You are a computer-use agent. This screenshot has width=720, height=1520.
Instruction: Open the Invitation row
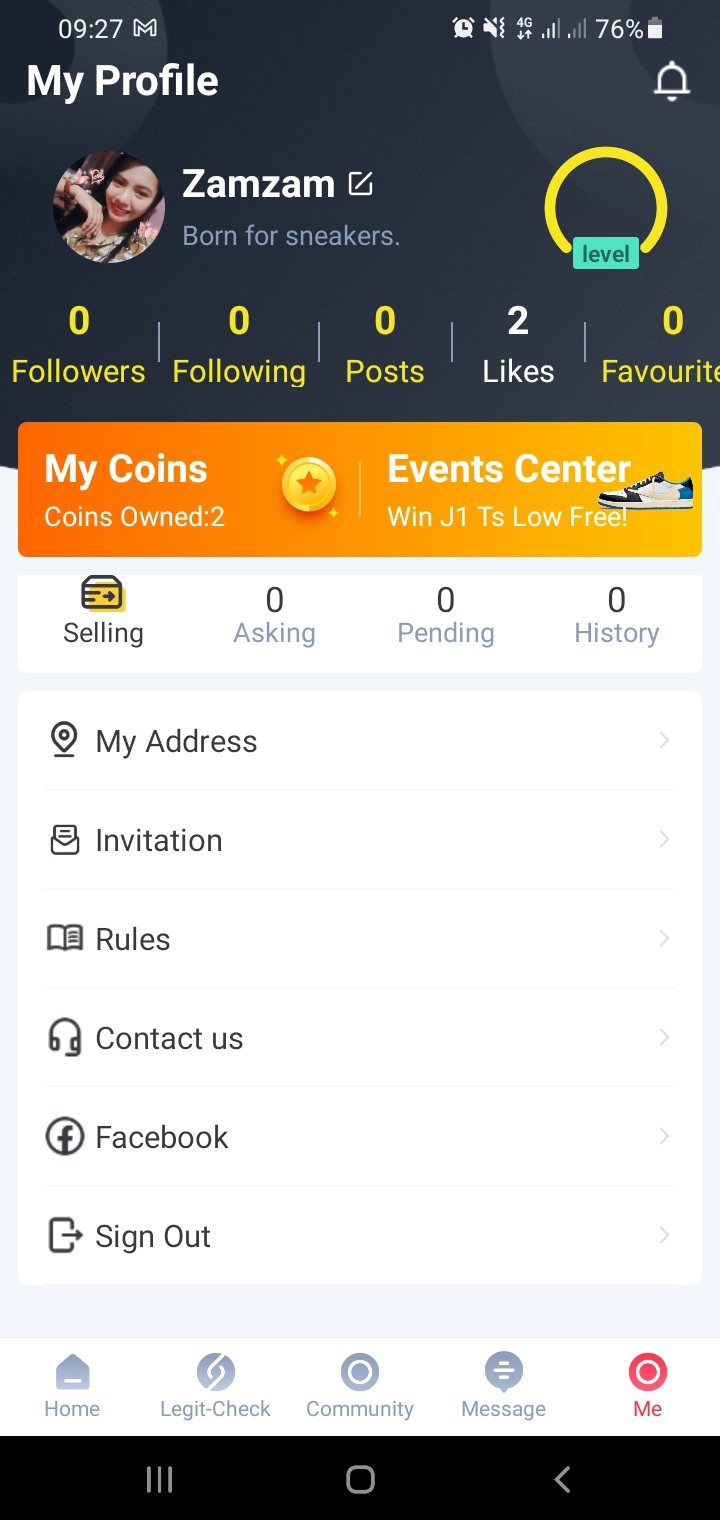click(x=360, y=840)
